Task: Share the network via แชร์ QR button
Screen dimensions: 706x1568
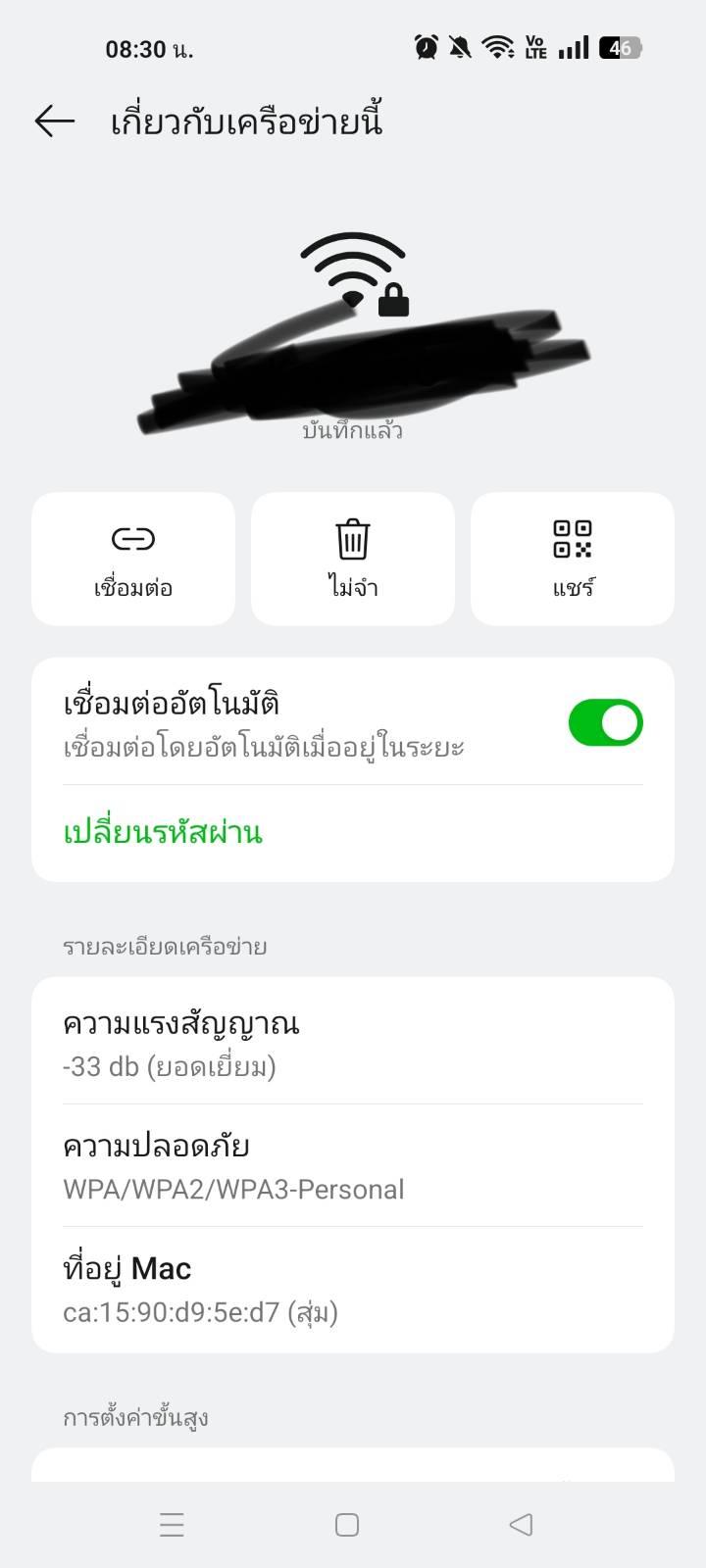Action: [x=573, y=559]
